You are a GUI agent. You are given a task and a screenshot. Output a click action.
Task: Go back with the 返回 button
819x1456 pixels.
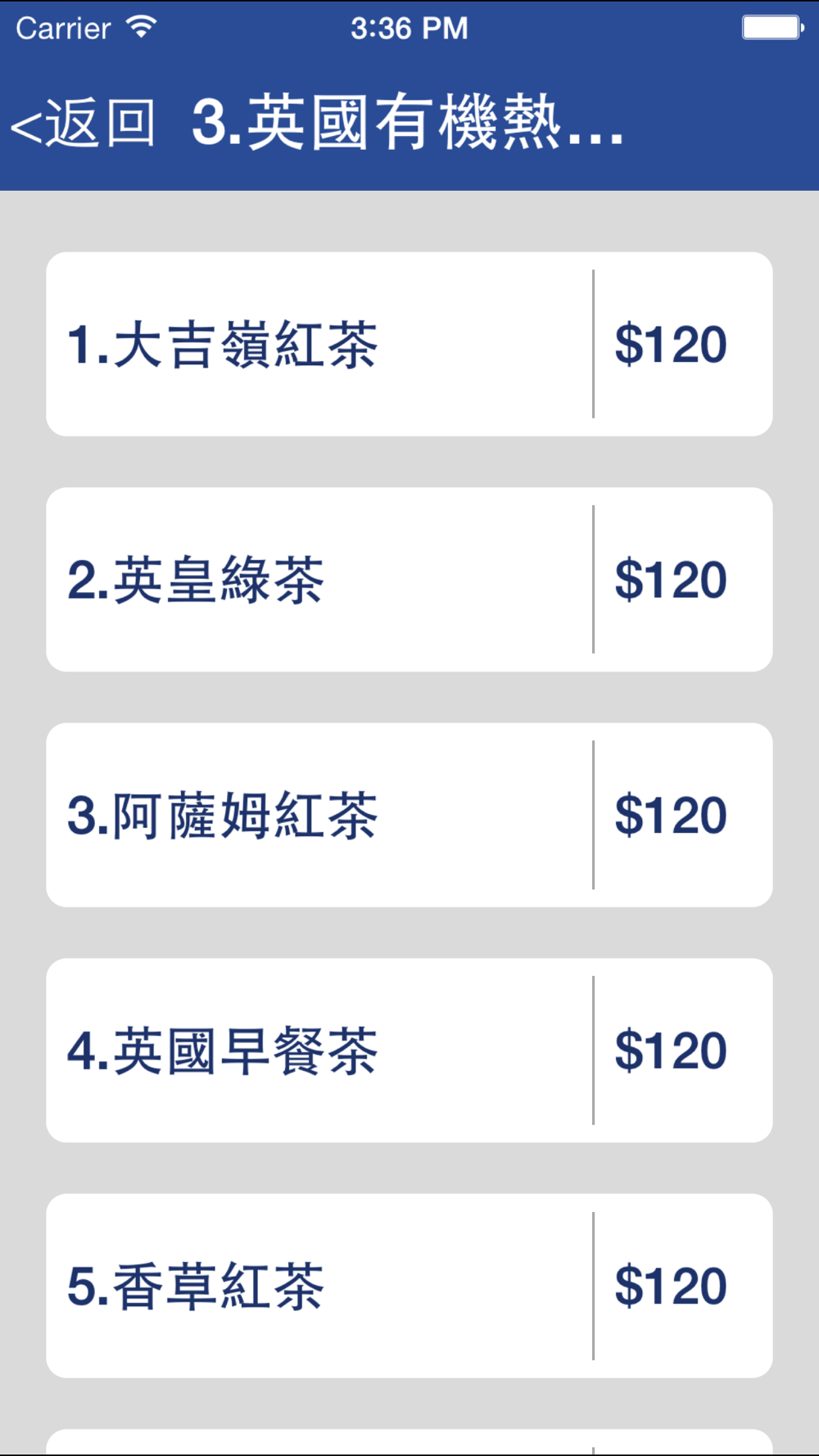(x=83, y=124)
